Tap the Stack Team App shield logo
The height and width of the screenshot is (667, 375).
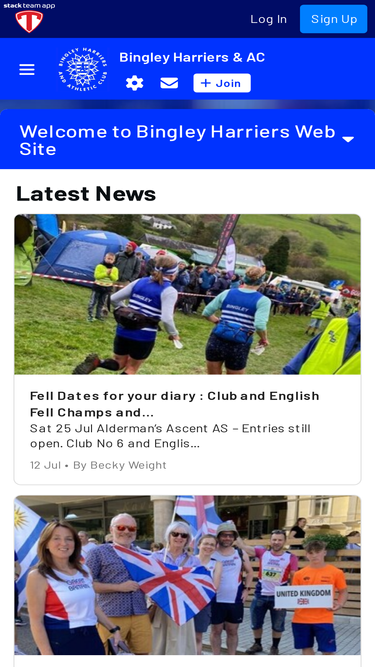tap(29, 19)
